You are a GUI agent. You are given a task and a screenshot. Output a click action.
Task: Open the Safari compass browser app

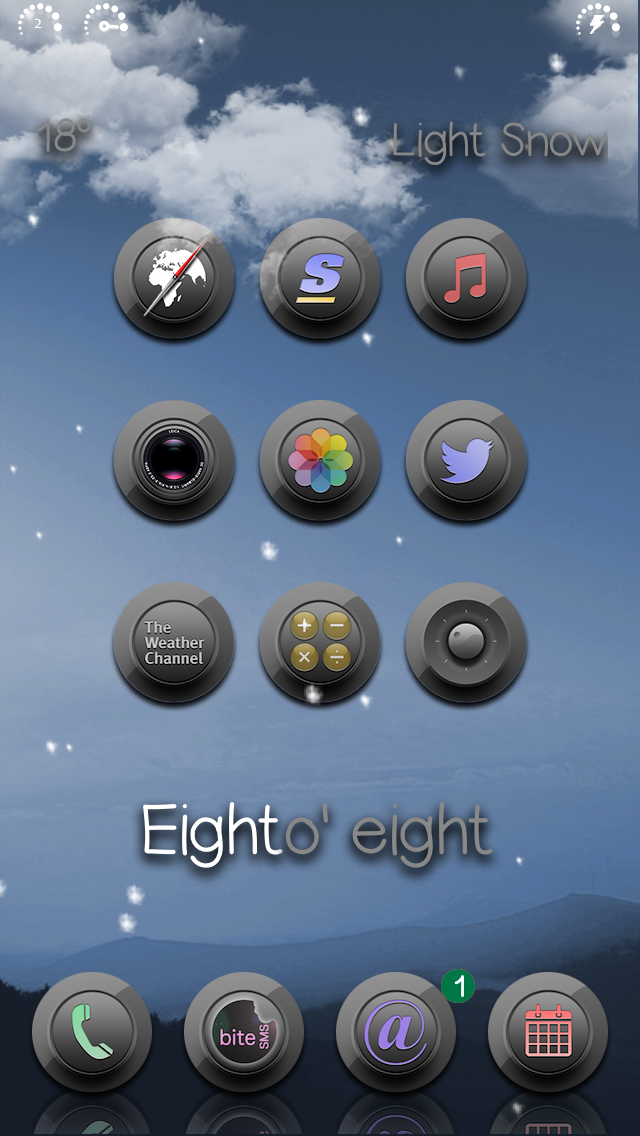point(174,278)
